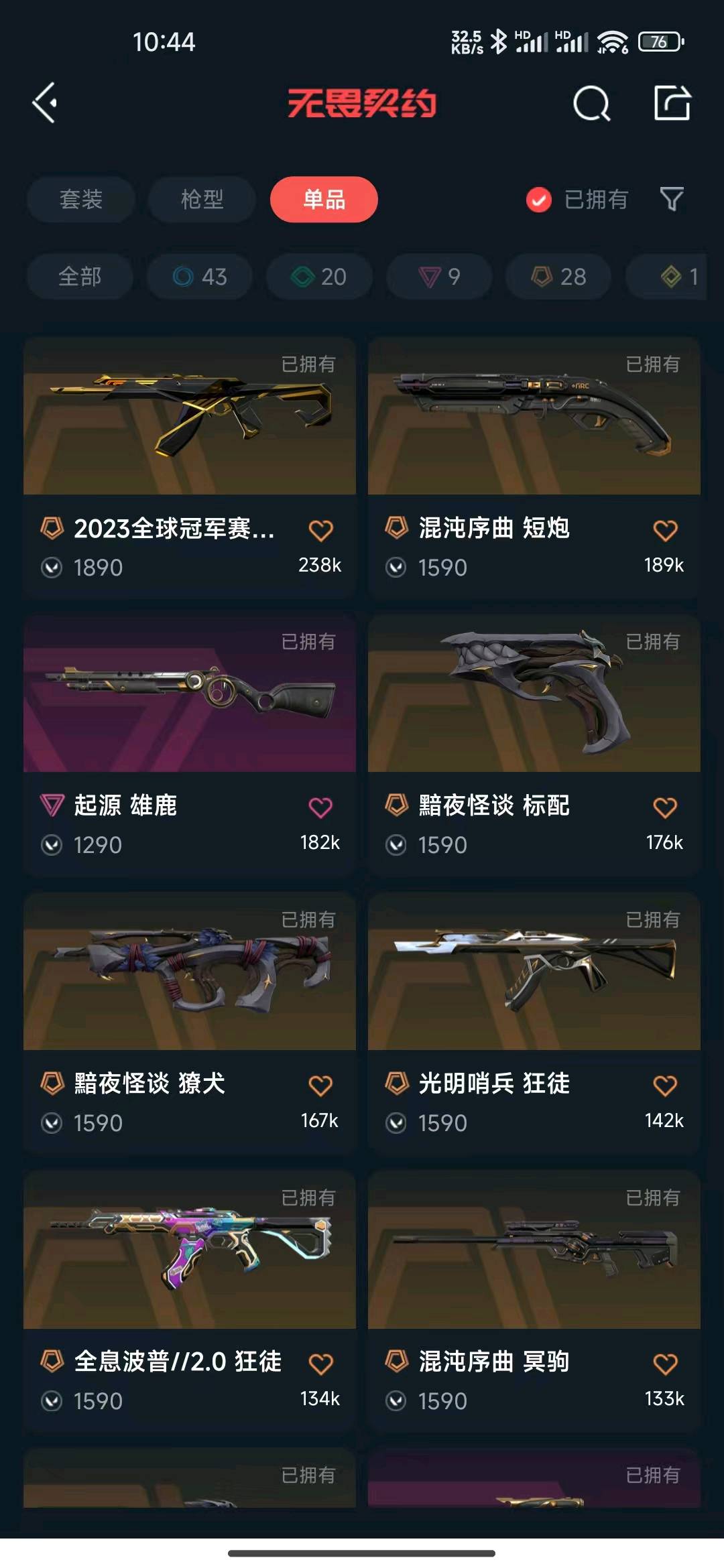Open the search icon in the header

[591, 103]
